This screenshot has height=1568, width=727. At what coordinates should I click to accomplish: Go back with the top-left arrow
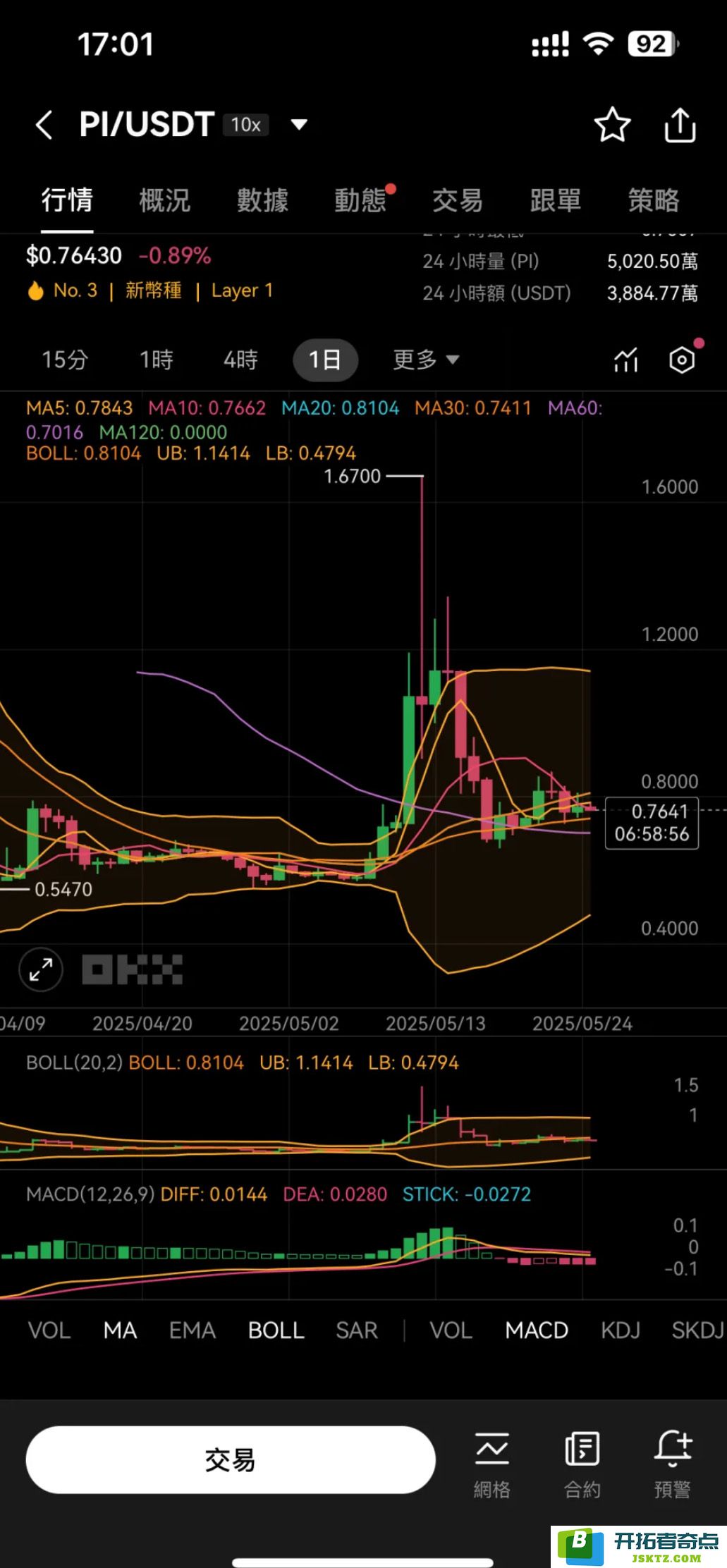coord(44,125)
